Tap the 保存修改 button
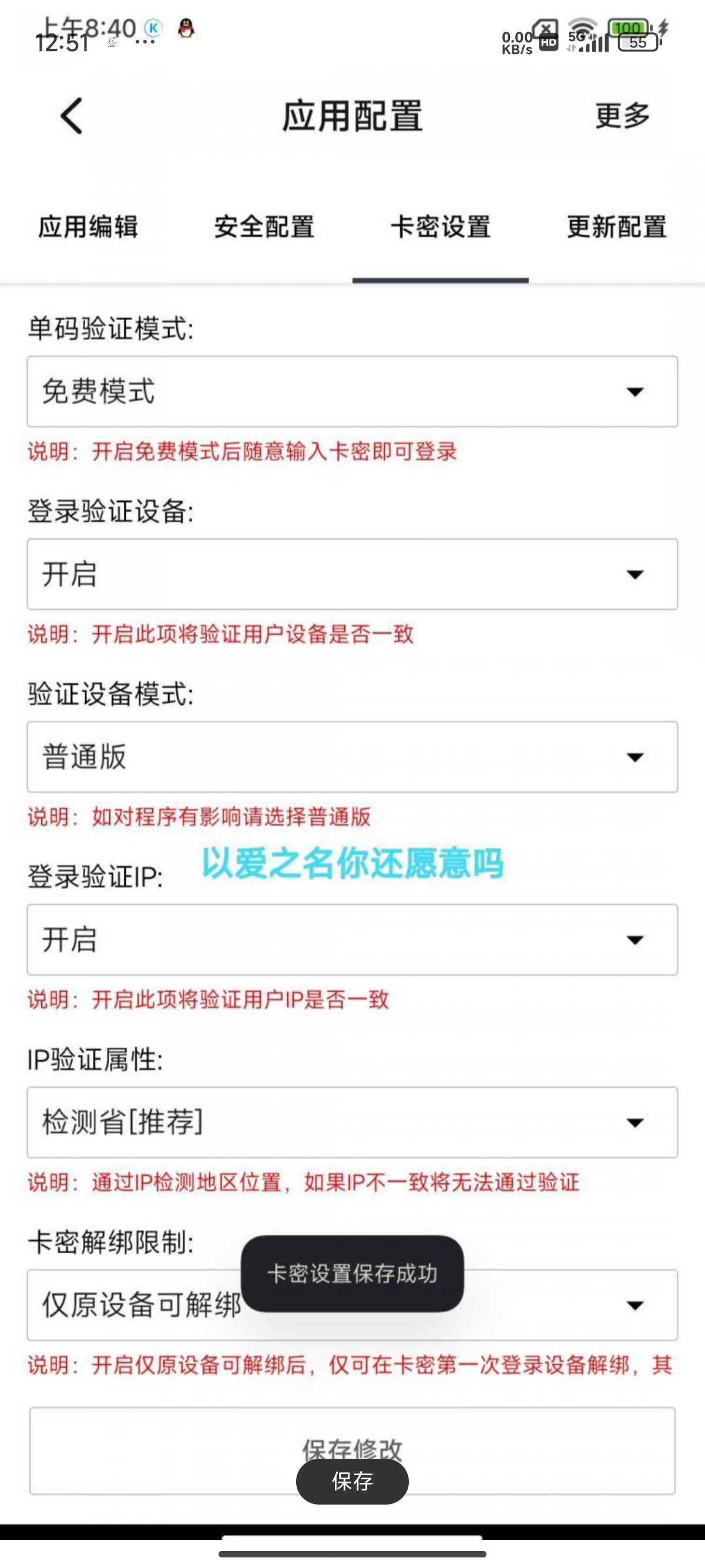The height and width of the screenshot is (1568, 705). click(352, 1451)
